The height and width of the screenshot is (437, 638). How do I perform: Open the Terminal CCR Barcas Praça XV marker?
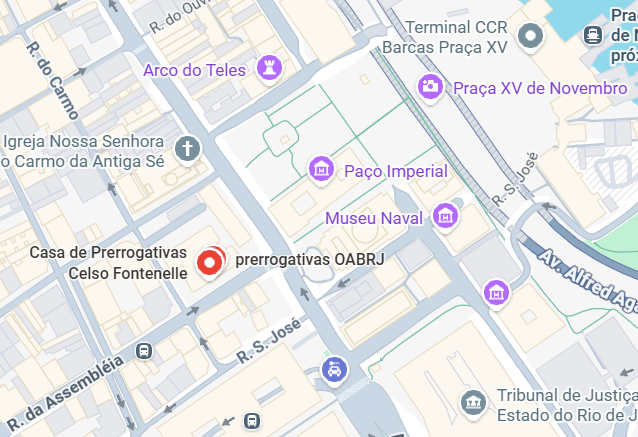pyautogui.click(x=530, y=38)
